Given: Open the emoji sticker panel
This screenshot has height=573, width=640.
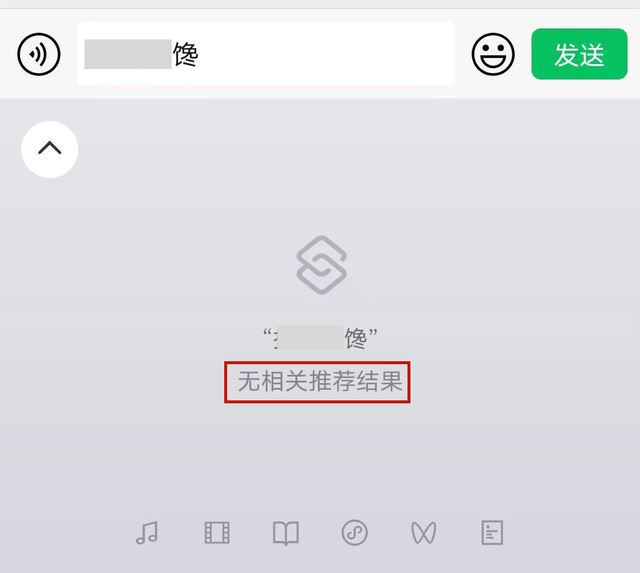Looking at the screenshot, I should [x=493, y=54].
